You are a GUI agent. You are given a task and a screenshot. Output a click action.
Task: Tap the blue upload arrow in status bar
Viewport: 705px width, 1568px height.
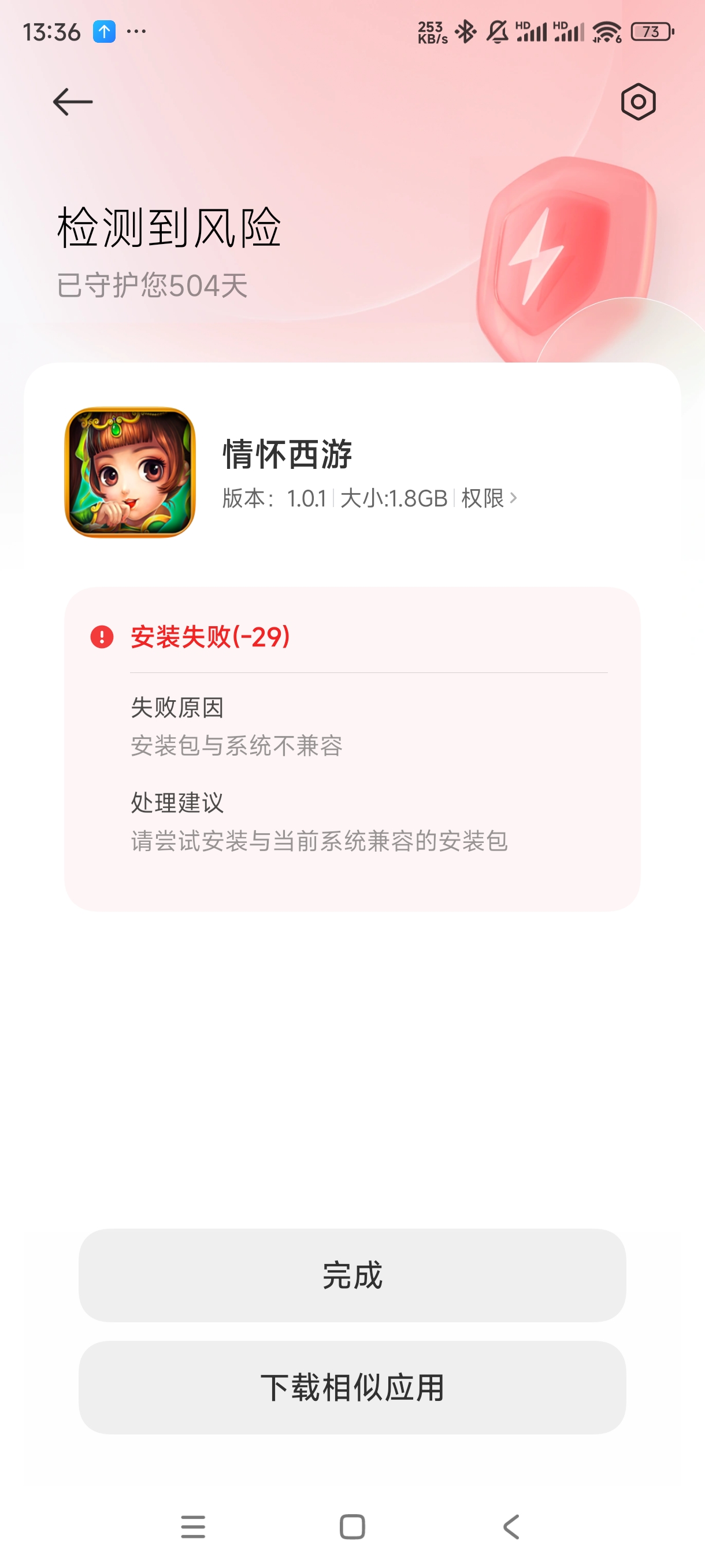click(x=105, y=31)
